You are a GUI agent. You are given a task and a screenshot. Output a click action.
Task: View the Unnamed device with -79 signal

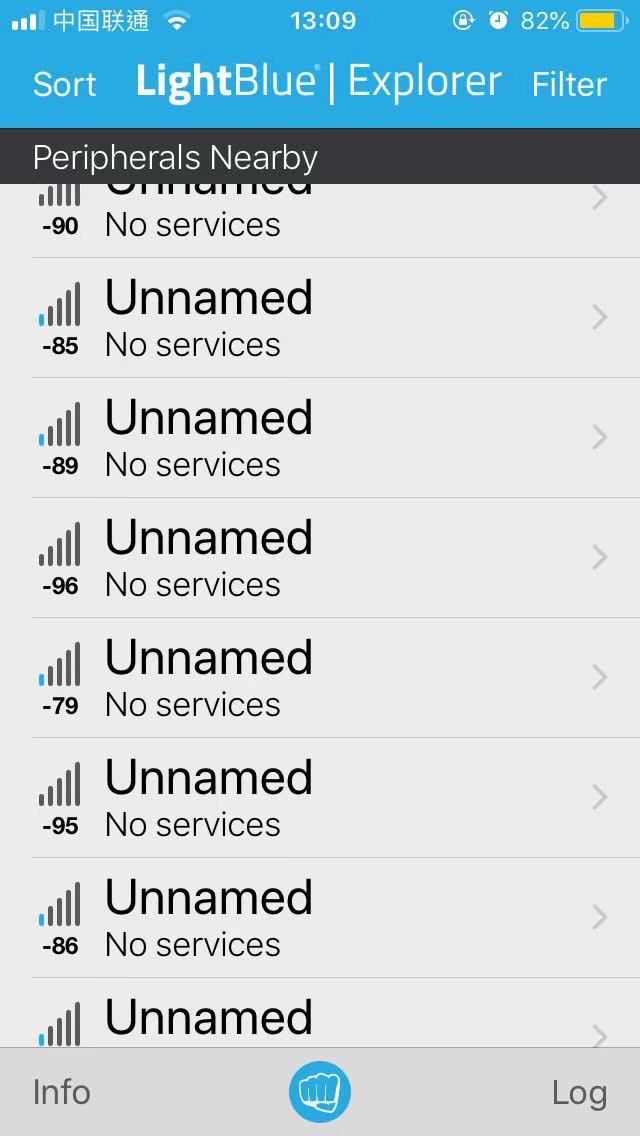pos(320,678)
